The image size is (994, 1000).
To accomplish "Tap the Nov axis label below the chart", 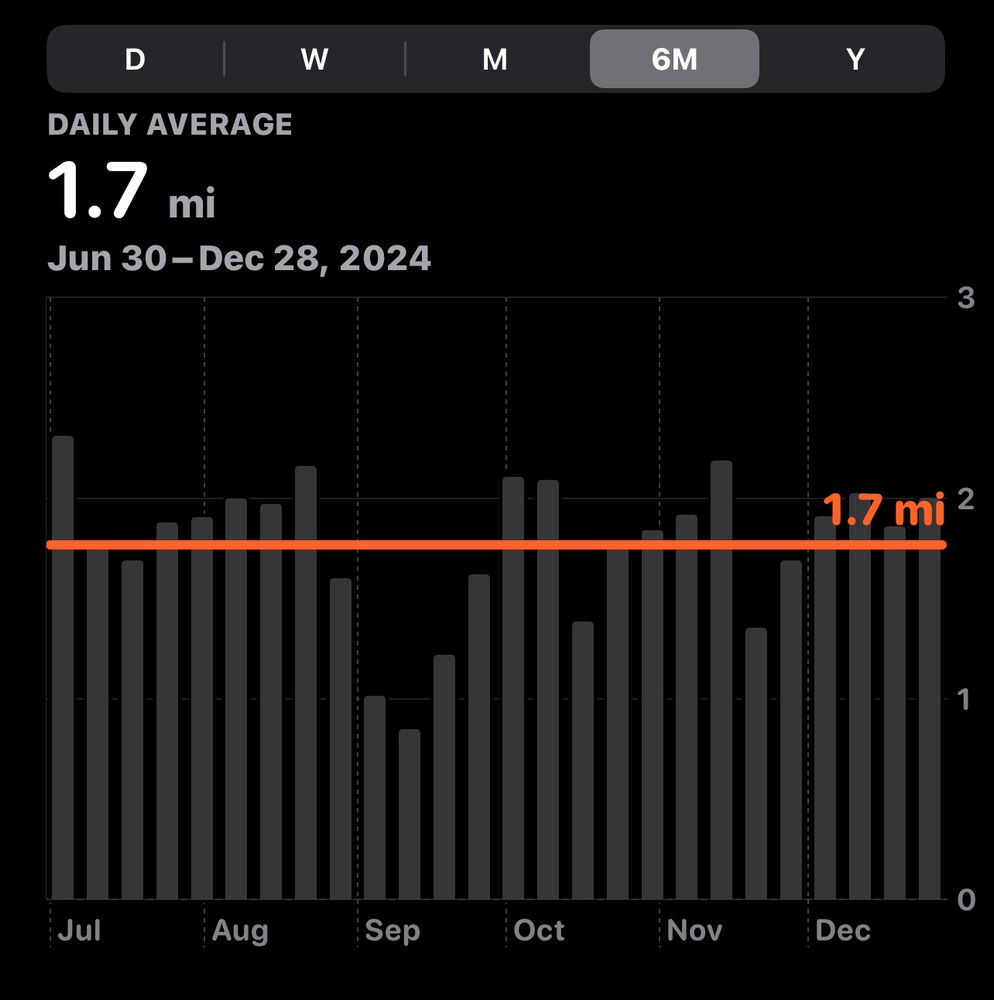I will click(693, 930).
